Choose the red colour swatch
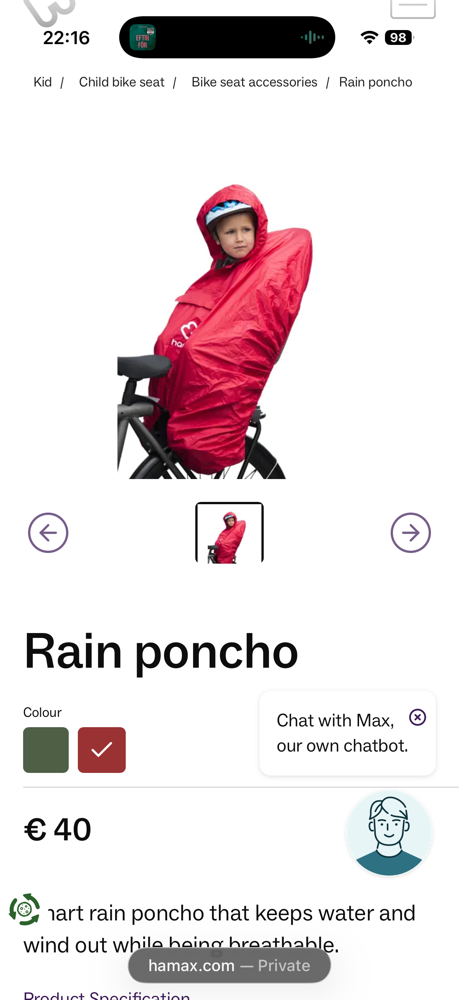Viewport: 459px width, 1000px height. click(102, 750)
